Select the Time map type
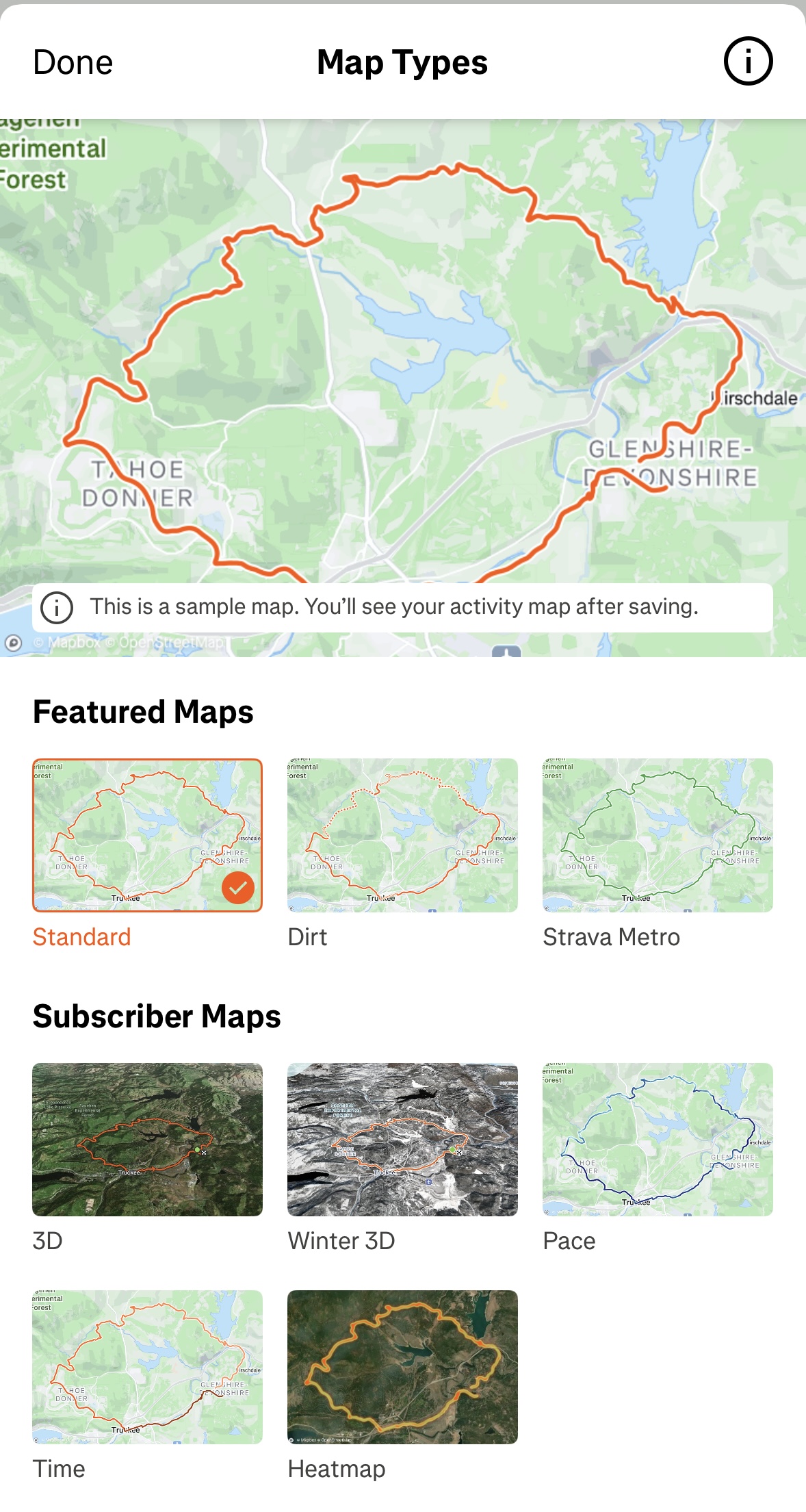Viewport: 806px width, 1512px height. pos(147,1367)
